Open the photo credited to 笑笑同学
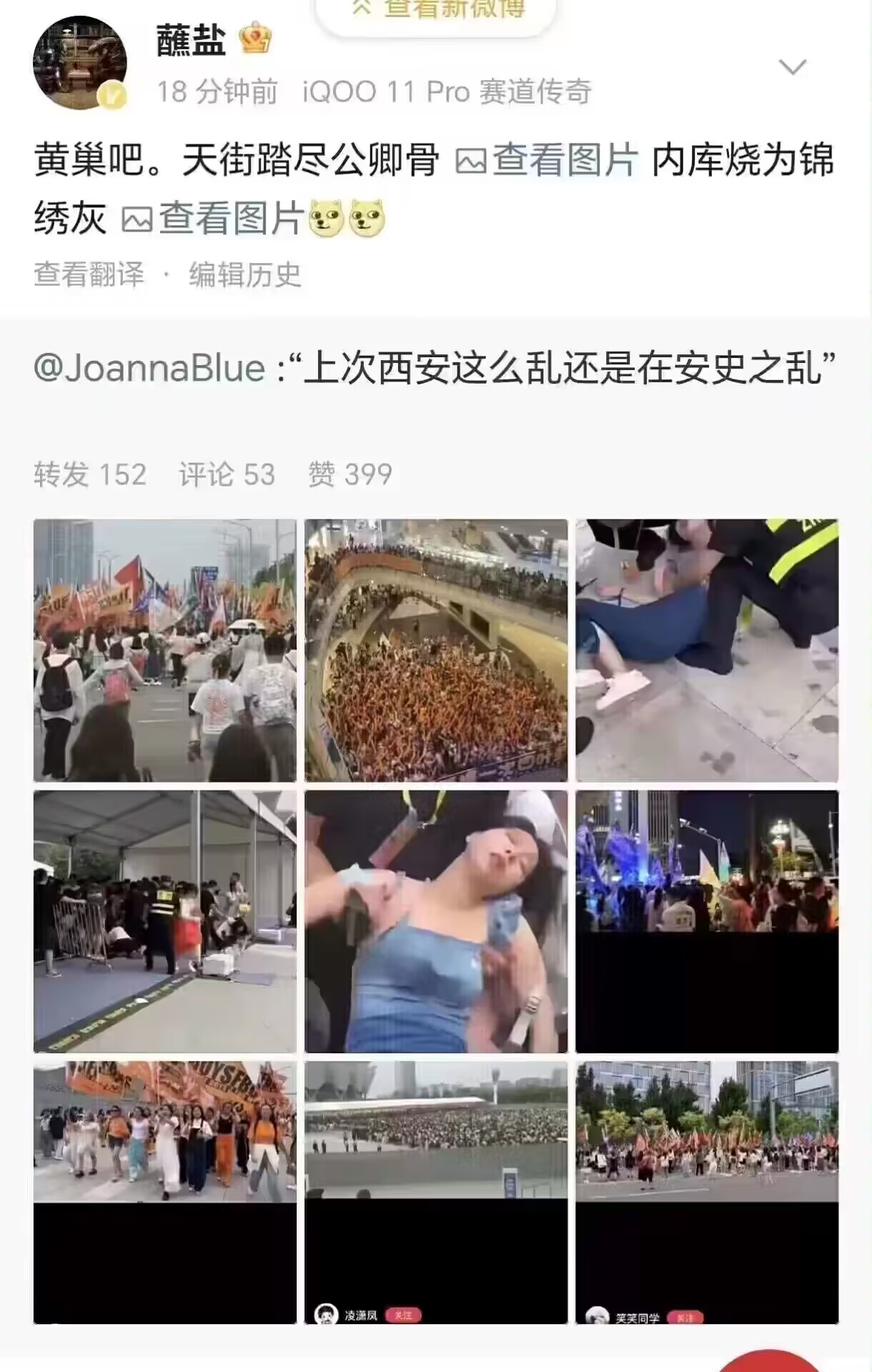Image resolution: width=872 pixels, height=1372 pixels. pos(707,1192)
